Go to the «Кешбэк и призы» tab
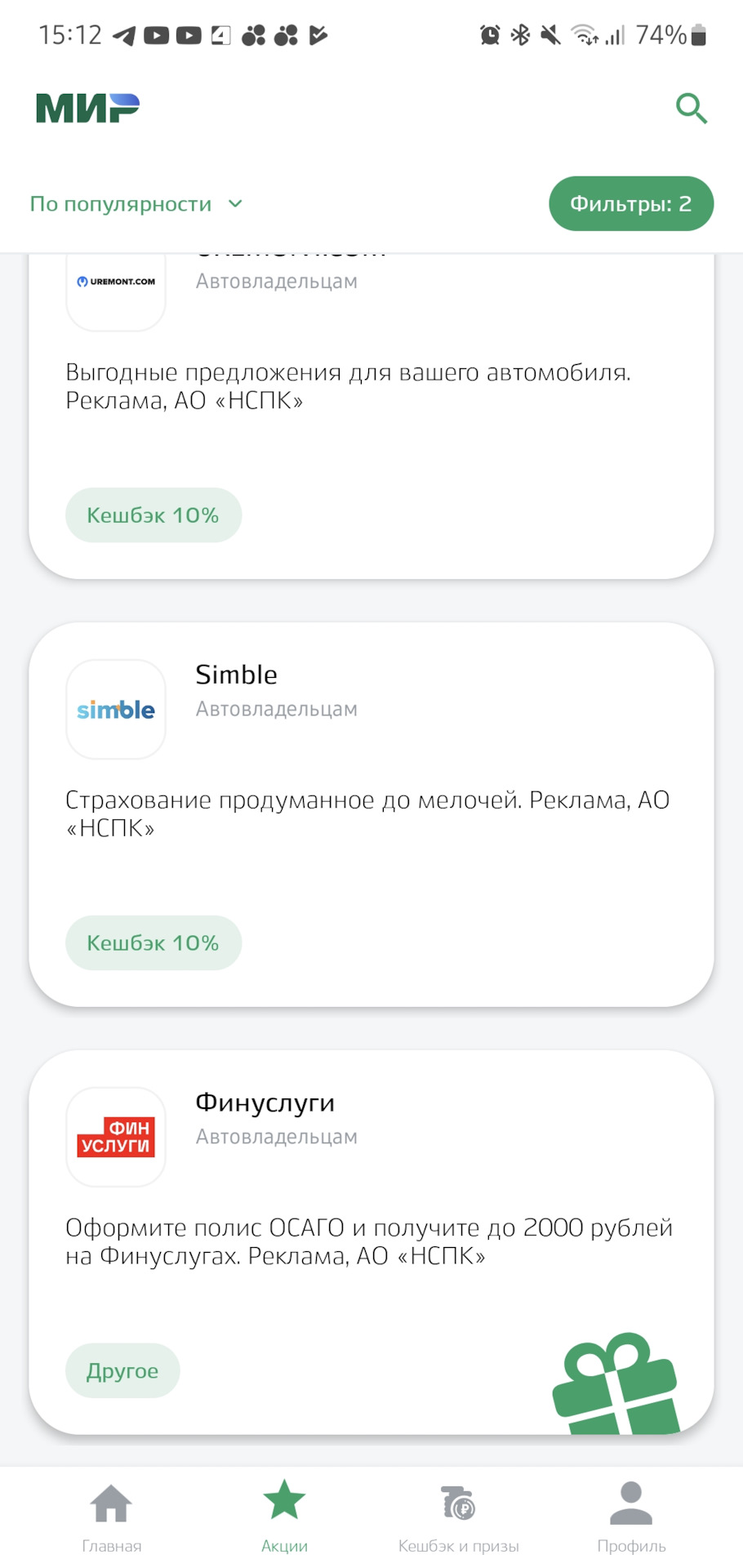This screenshot has height=1568, width=743. 459,1517
